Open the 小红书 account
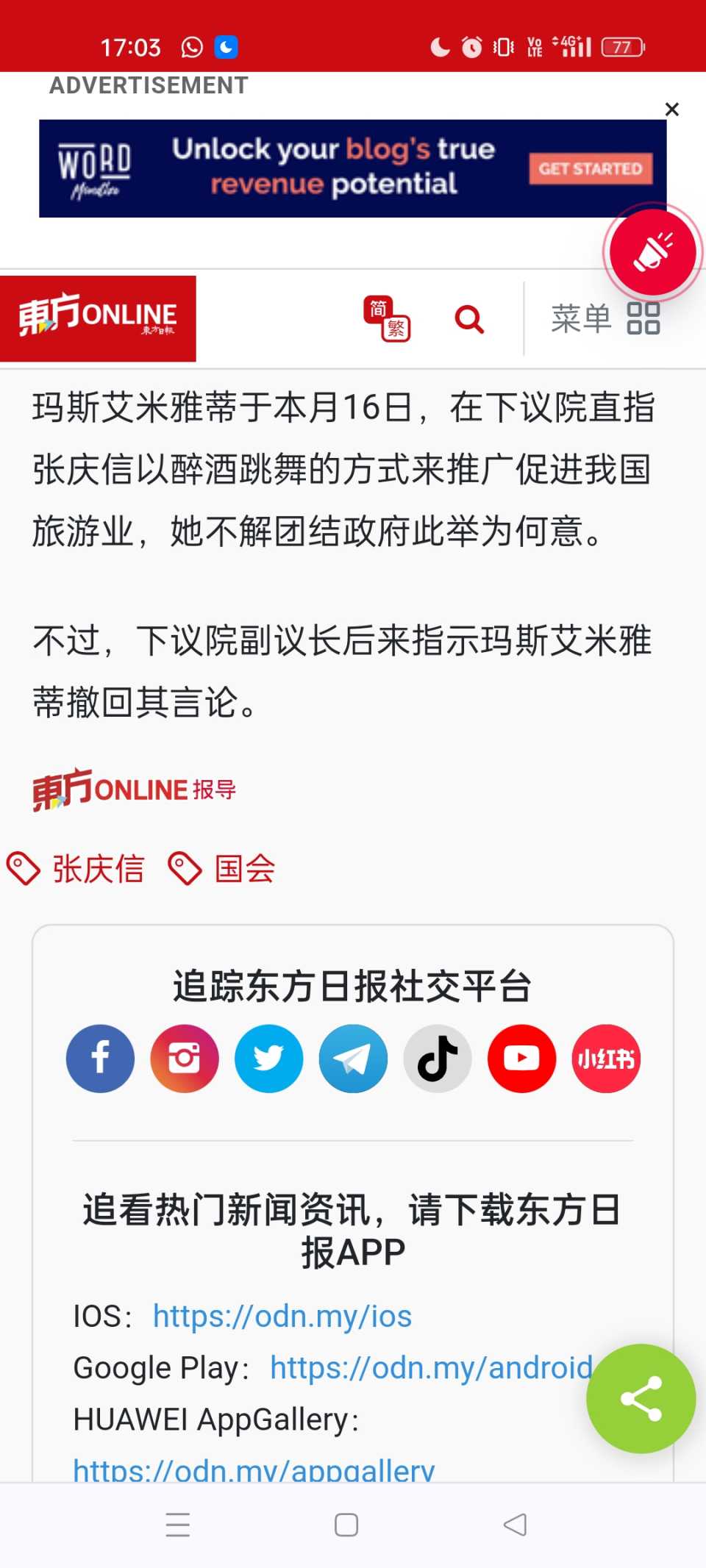706x1568 pixels. point(606,1059)
